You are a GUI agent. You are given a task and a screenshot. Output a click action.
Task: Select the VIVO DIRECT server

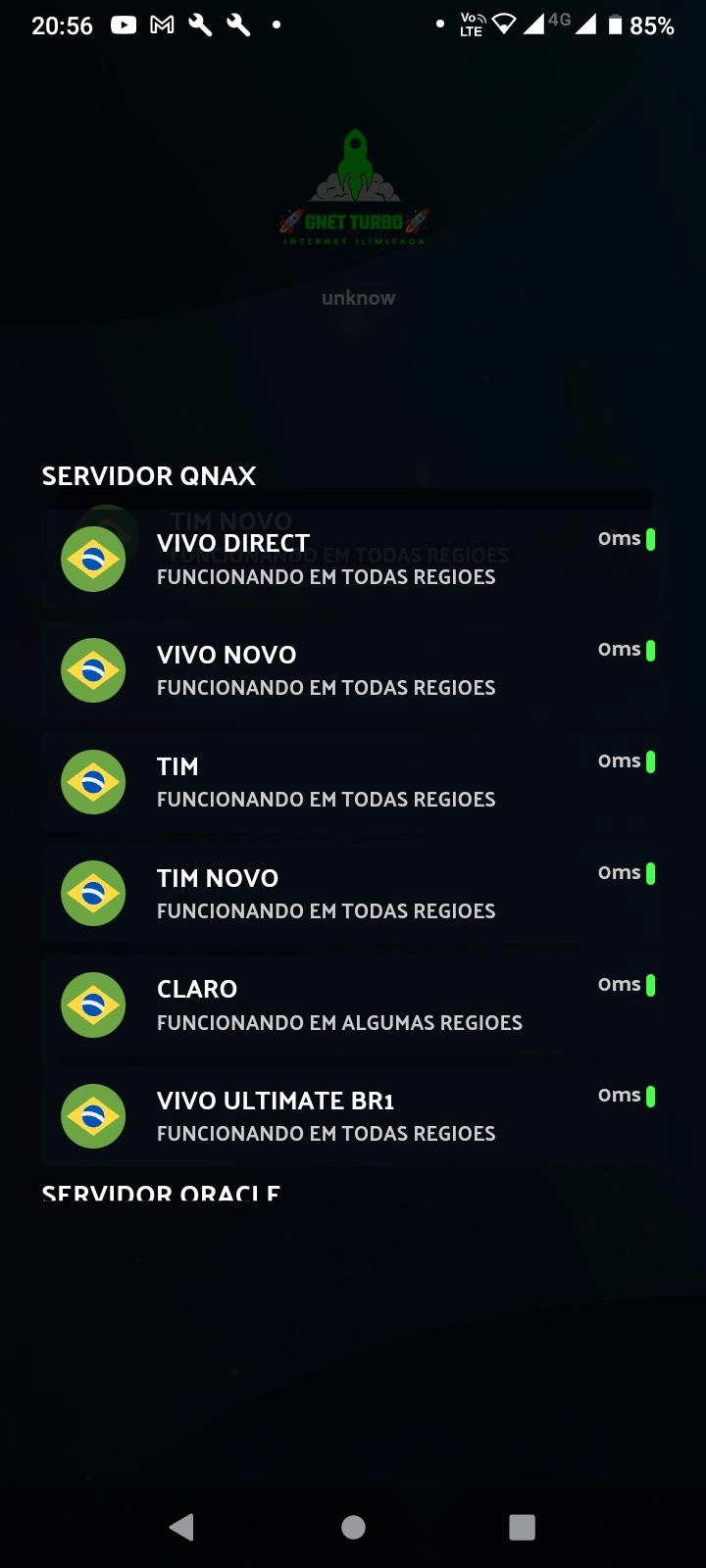coord(353,560)
